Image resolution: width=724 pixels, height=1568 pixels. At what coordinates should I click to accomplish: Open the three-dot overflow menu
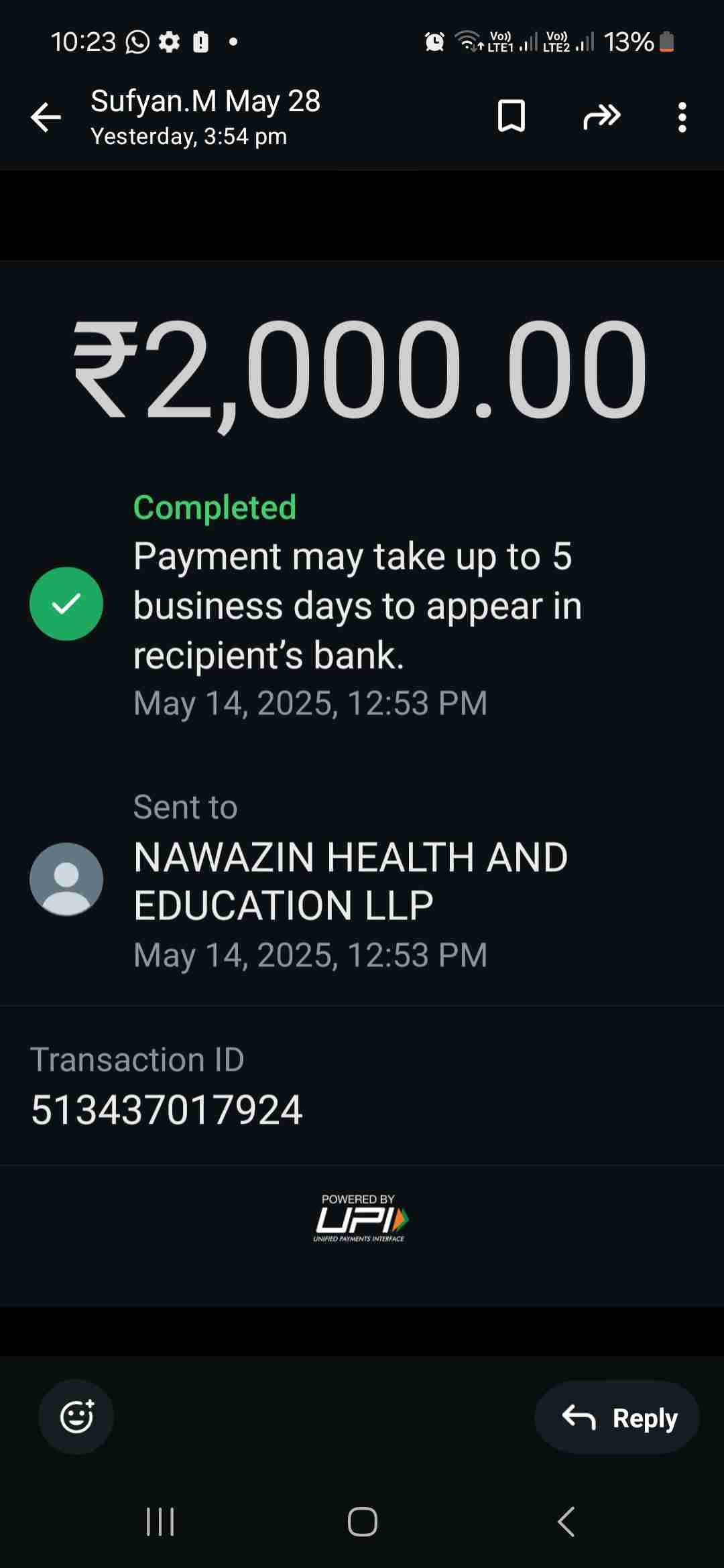(682, 118)
